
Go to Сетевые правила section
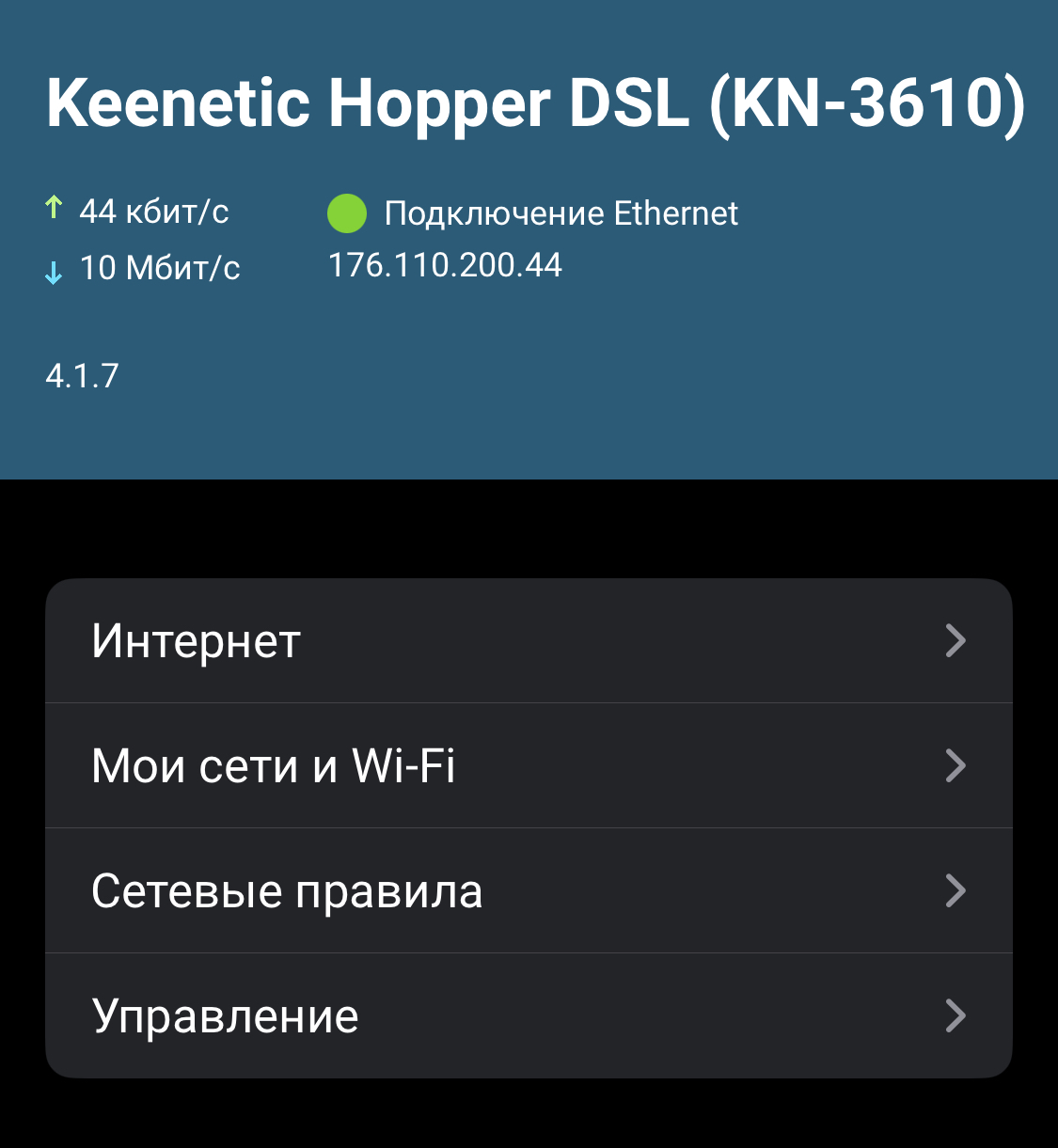coord(528,890)
